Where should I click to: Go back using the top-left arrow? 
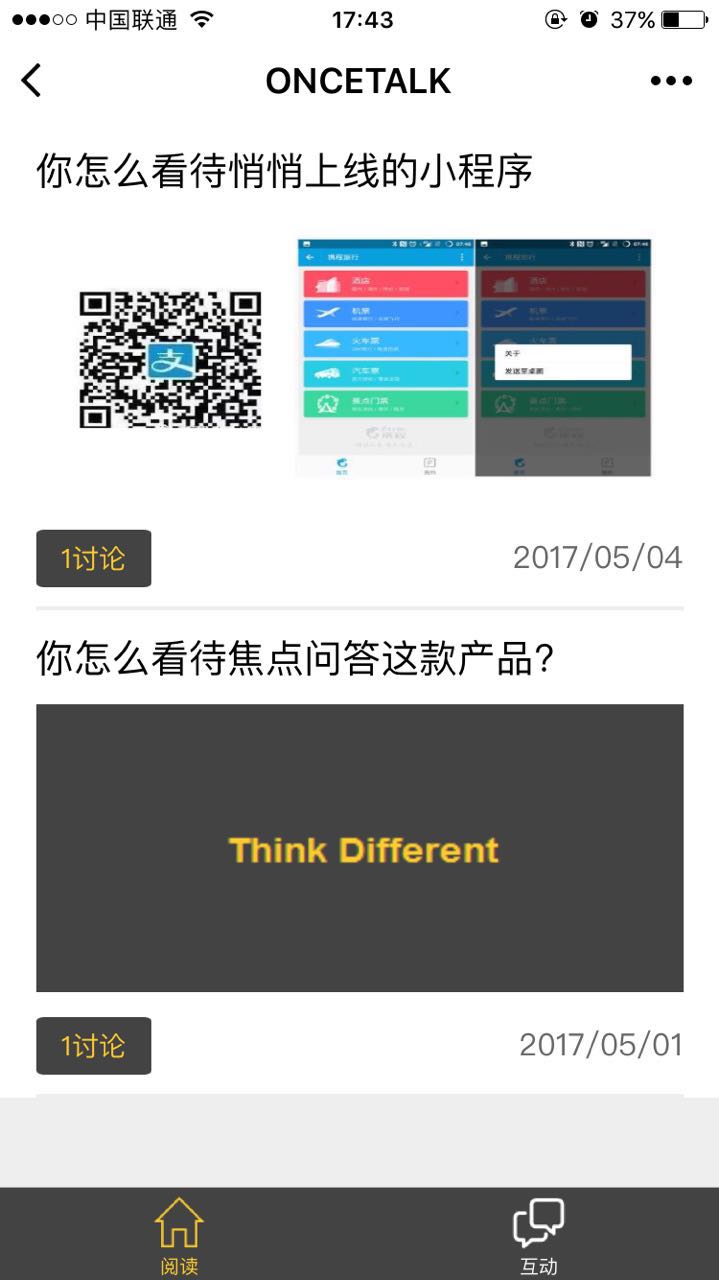pyautogui.click(x=32, y=81)
